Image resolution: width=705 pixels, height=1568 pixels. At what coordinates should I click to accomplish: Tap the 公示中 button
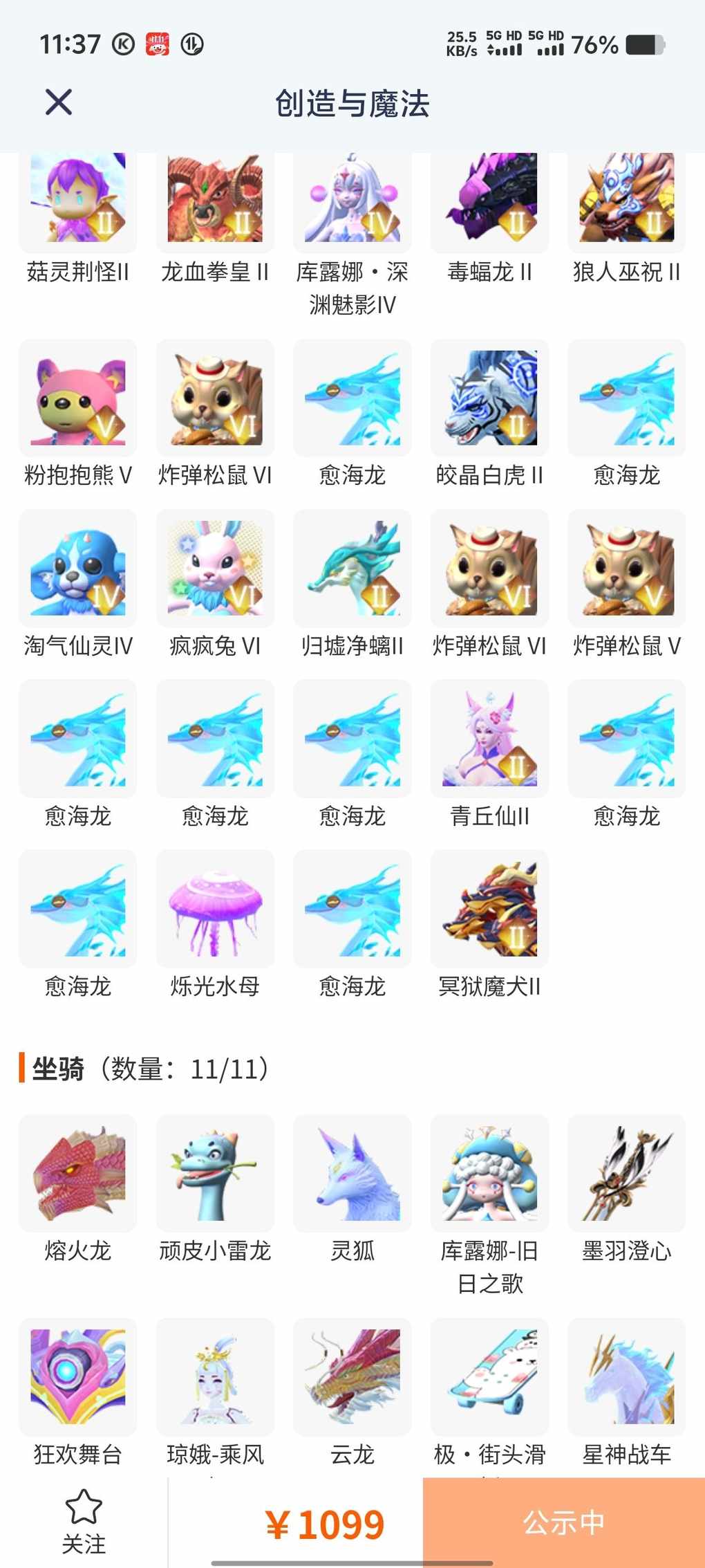tap(564, 1522)
